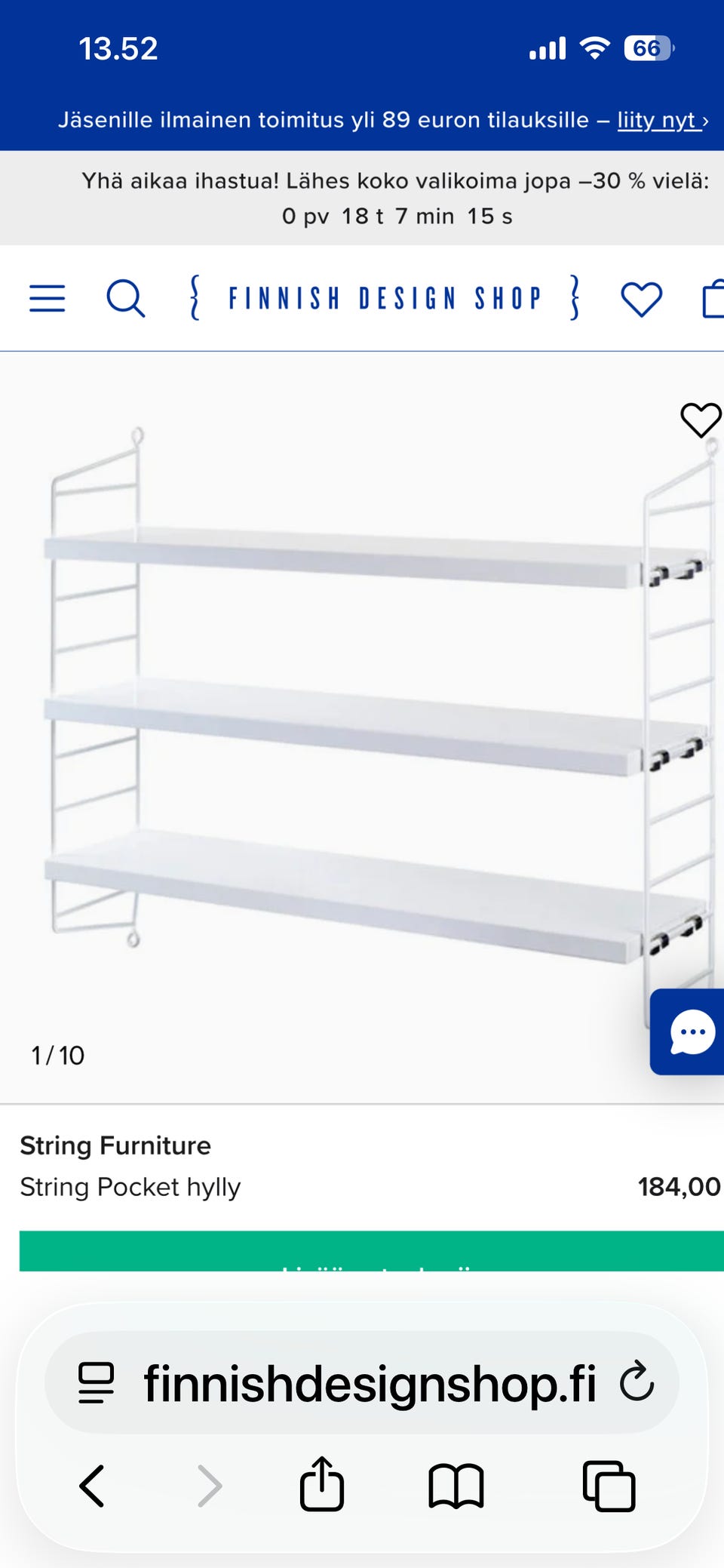Viewport: 724px width, 1568px height.
Task: Tap the Finnish Design Shop home logo
Action: click(385, 298)
